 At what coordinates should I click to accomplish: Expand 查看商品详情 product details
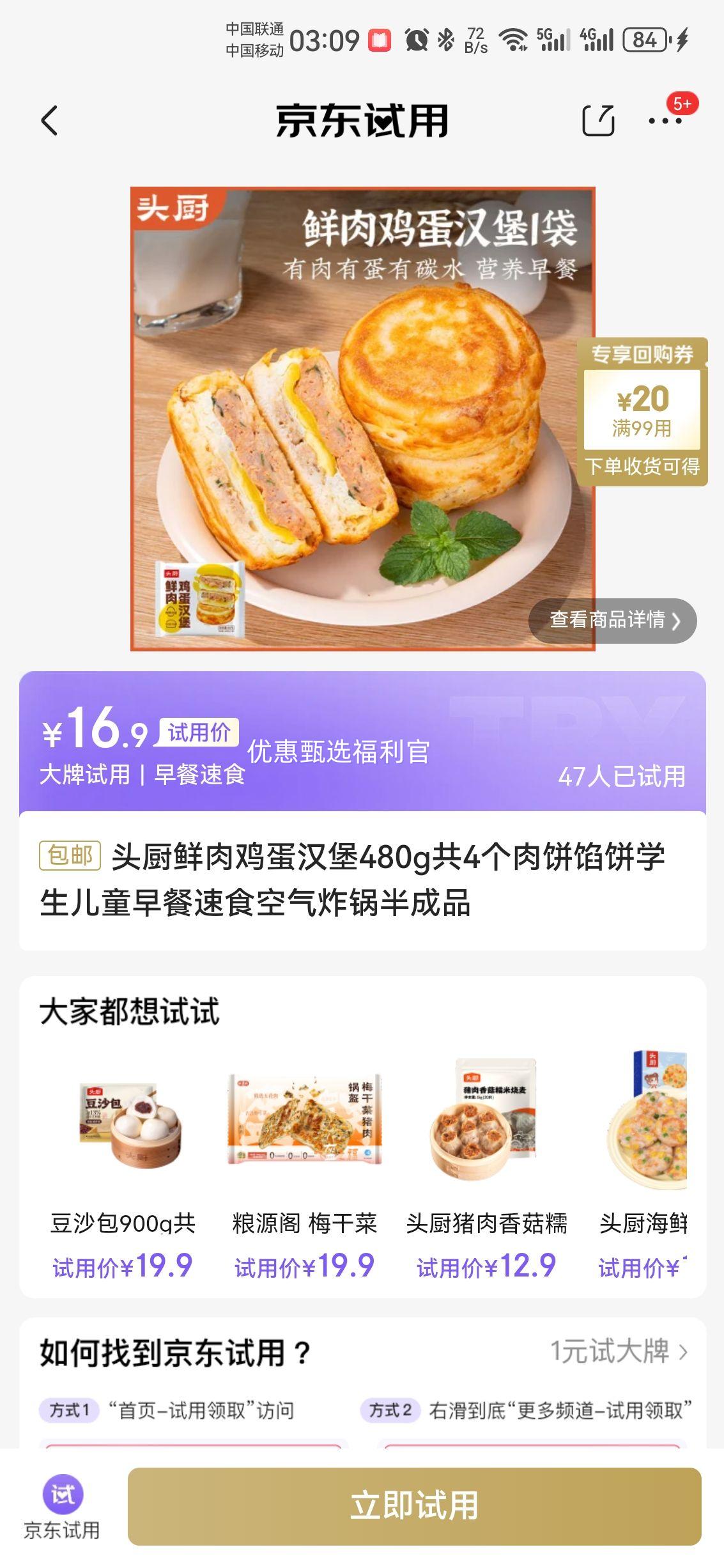pyautogui.click(x=615, y=620)
